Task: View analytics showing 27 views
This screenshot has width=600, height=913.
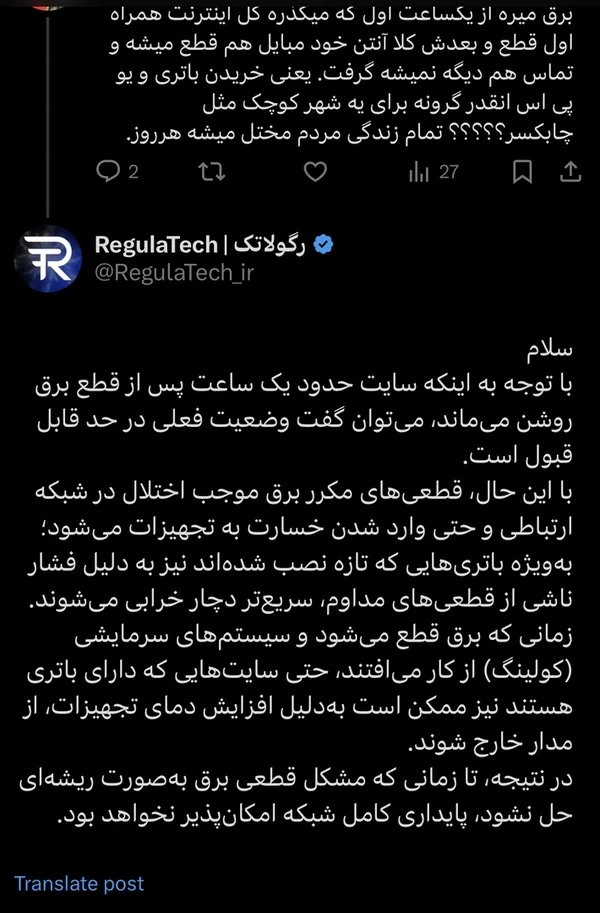Action: 432,172
